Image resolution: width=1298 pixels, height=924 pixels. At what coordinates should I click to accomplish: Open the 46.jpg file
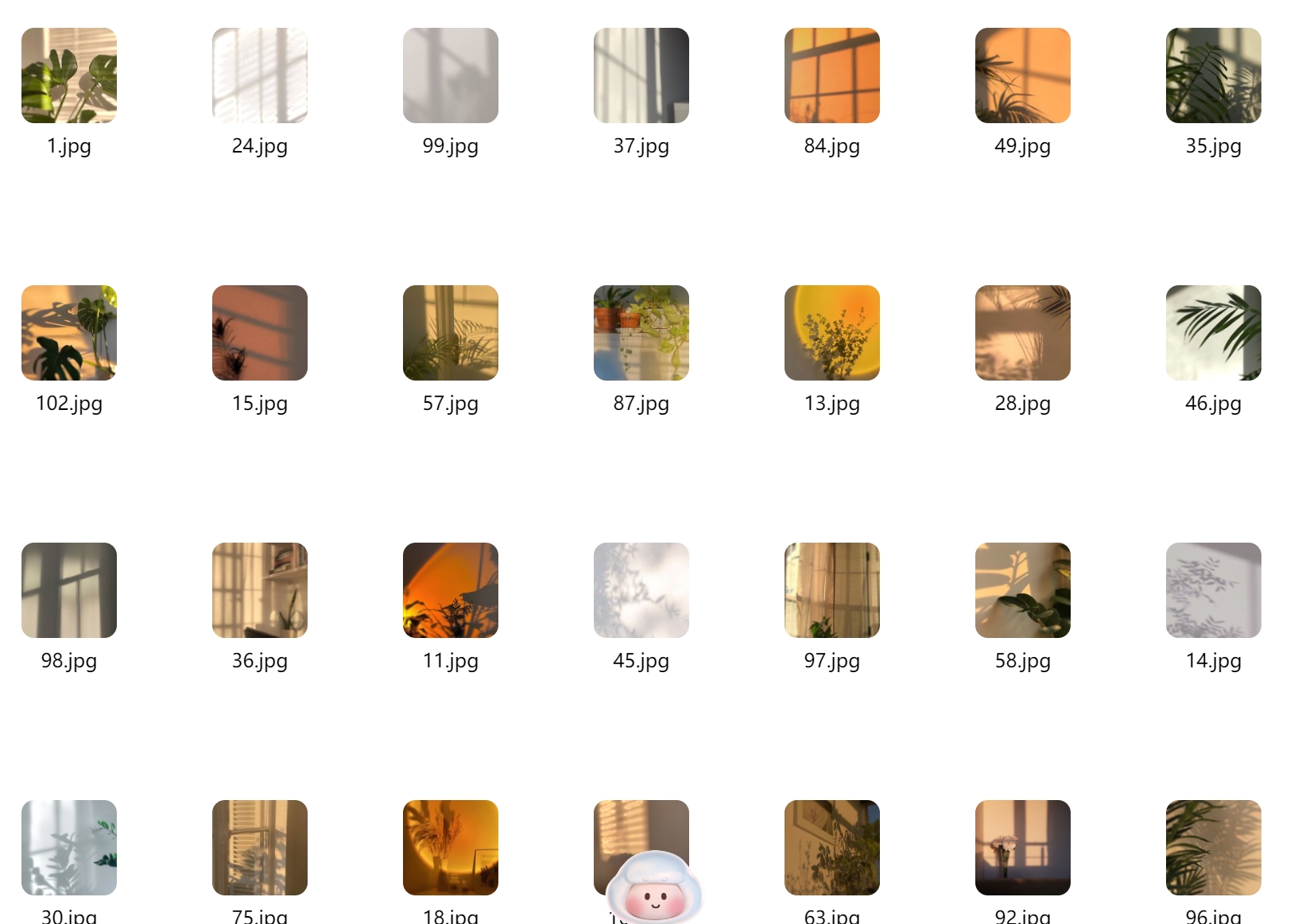pyautogui.click(x=1214, y=333)
